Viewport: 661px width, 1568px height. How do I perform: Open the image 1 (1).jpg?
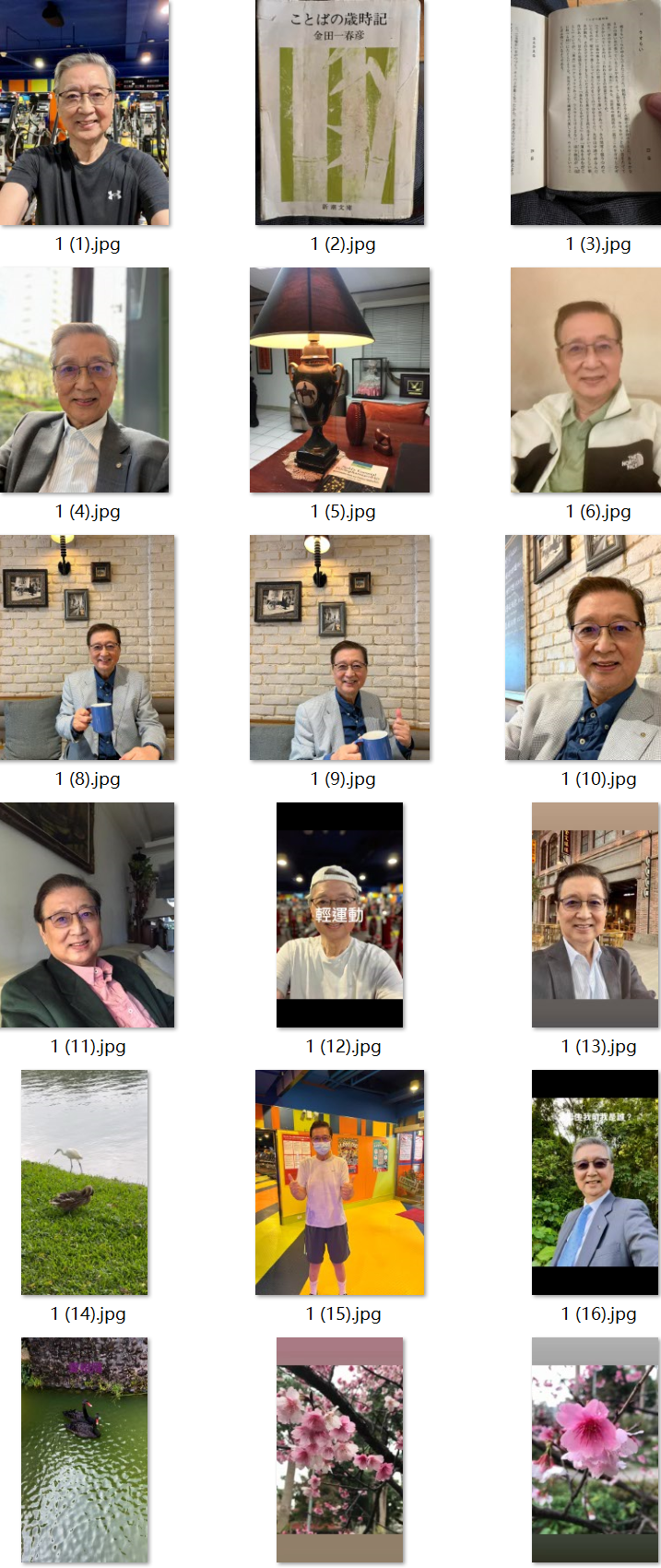(85, 113)
